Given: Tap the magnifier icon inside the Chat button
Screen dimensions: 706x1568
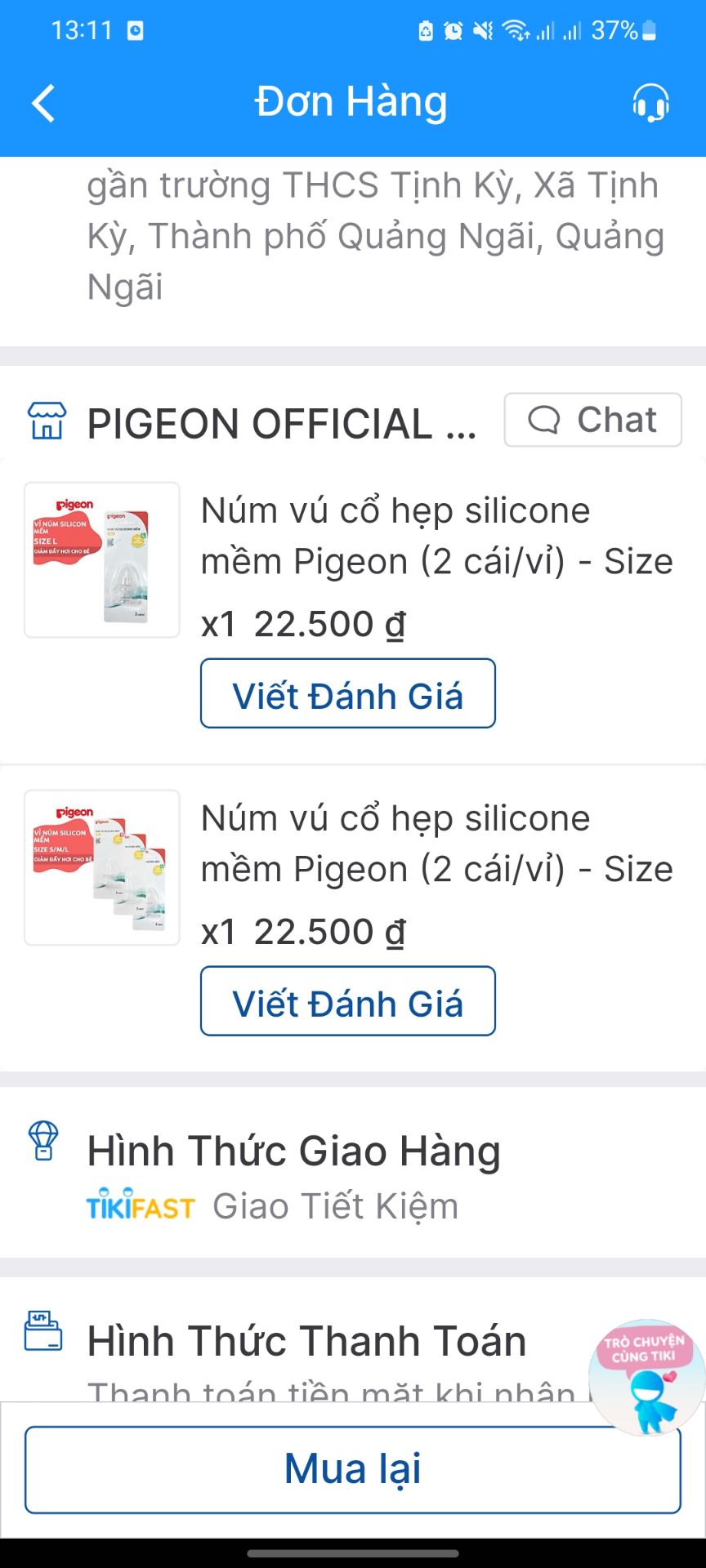Looking at the screenshot, I should click(x=543, y=421).
